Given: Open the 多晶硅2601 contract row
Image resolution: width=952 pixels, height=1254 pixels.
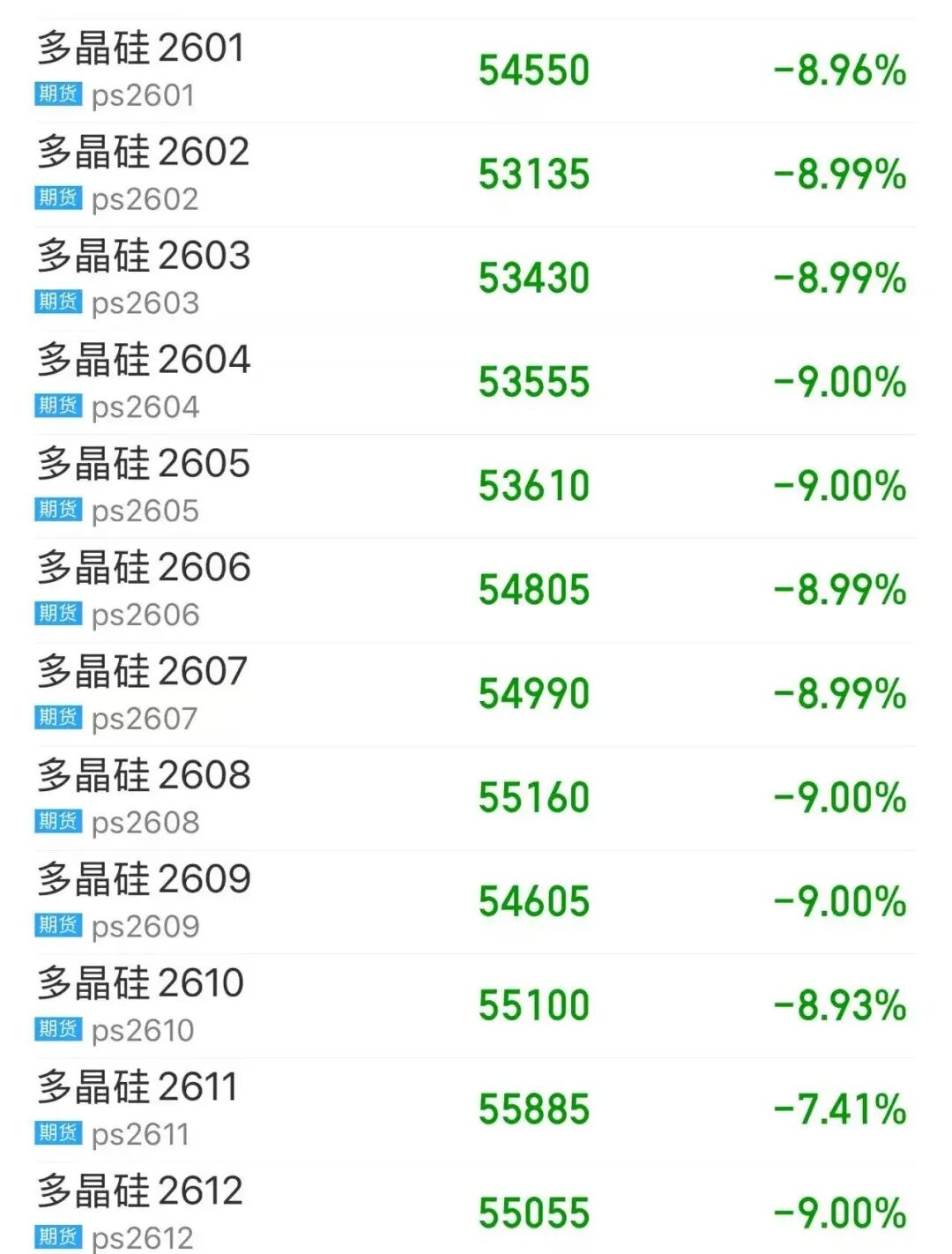Looking at the screenshot, I should click(141, 51).
